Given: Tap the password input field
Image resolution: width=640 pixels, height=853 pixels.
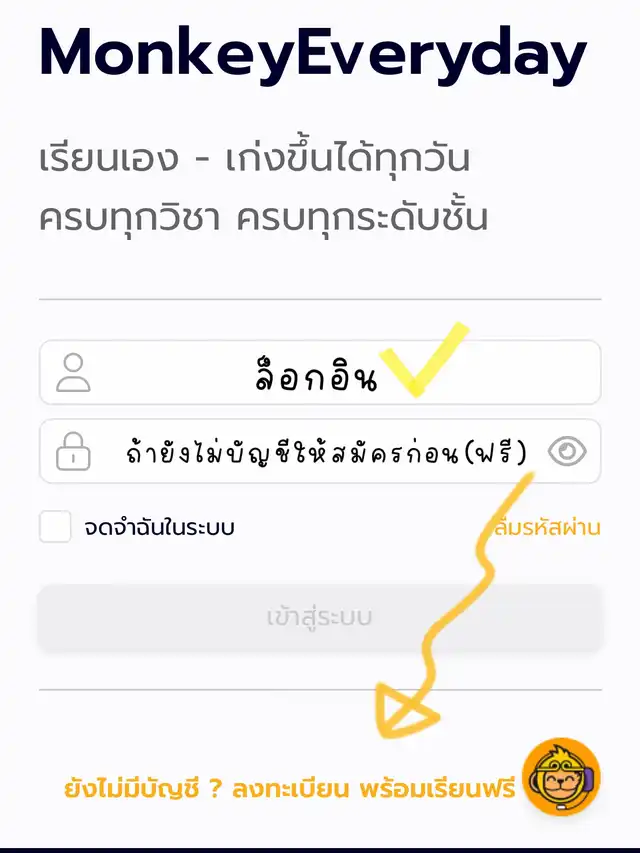Looking at the screenshot, I should click(x=300, y=452).
